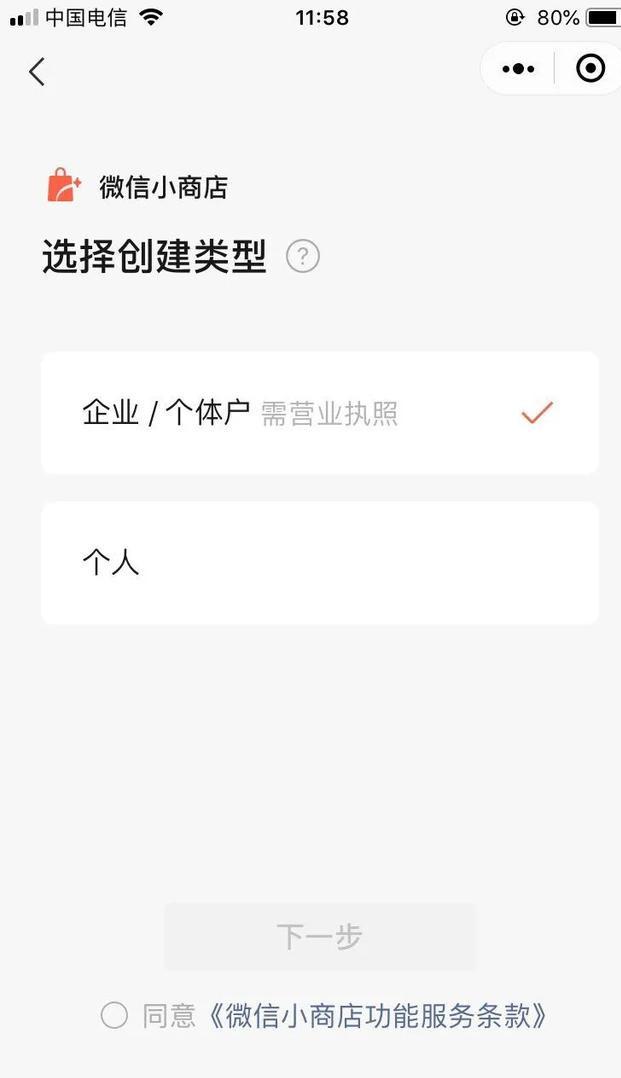The height and width of the screenshot is (1078, 621).
Task: Open the mini program overflow menu
Action: (x=518, y=69)
